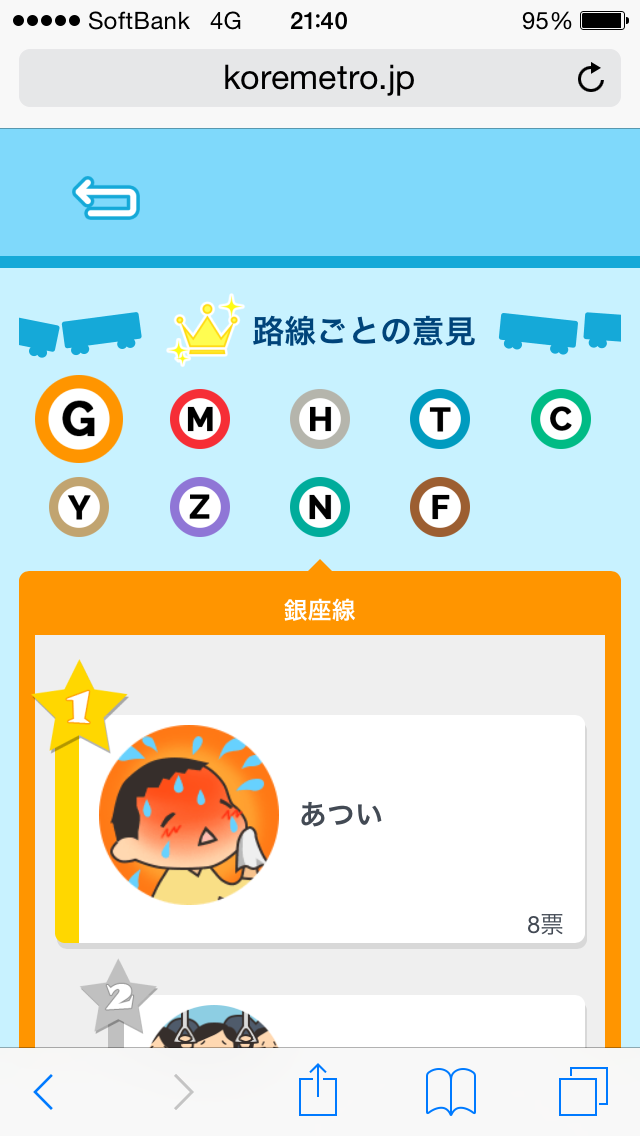Switch to the Z line circle
This screenshot has height=1136, width=640.
(x=200, y=507)
